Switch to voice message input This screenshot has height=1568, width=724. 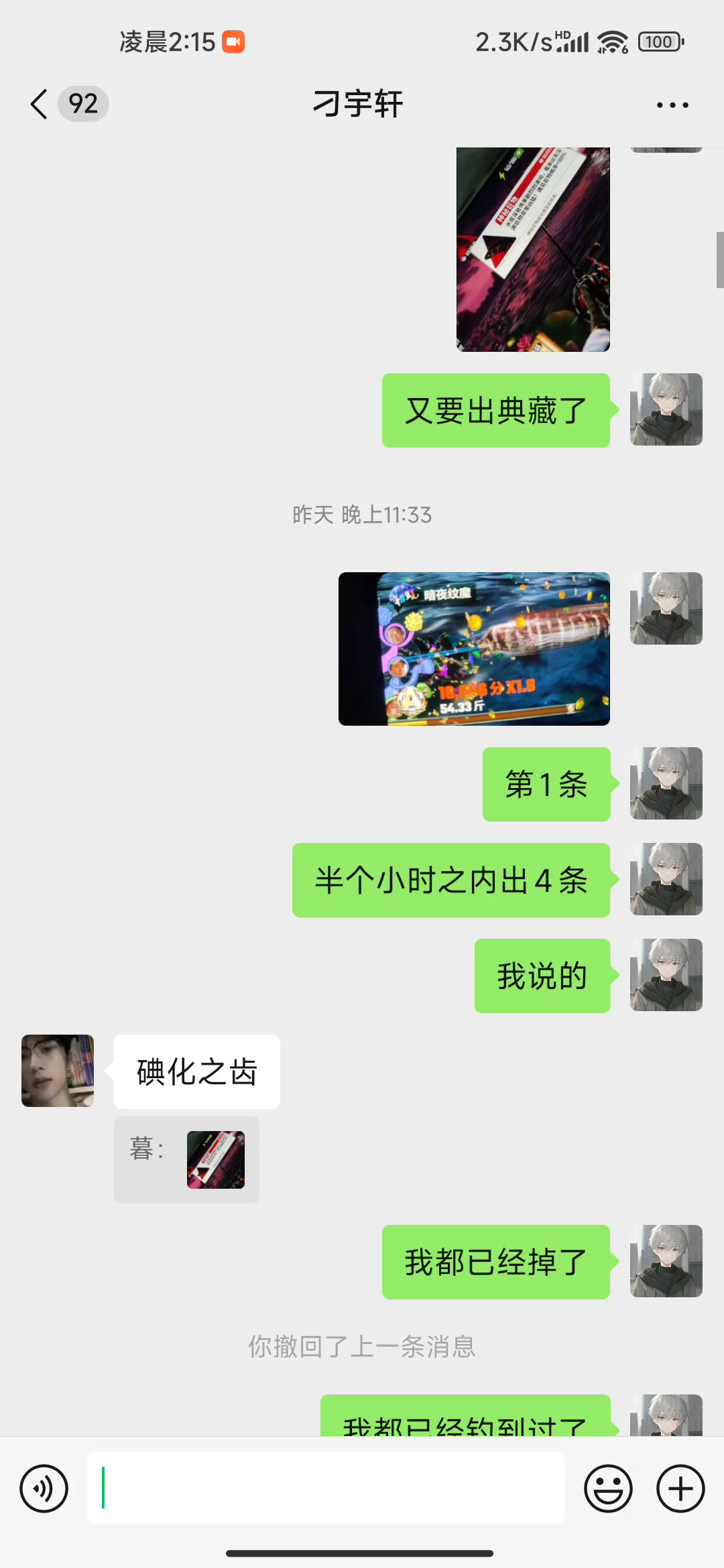pos(44,1489)
